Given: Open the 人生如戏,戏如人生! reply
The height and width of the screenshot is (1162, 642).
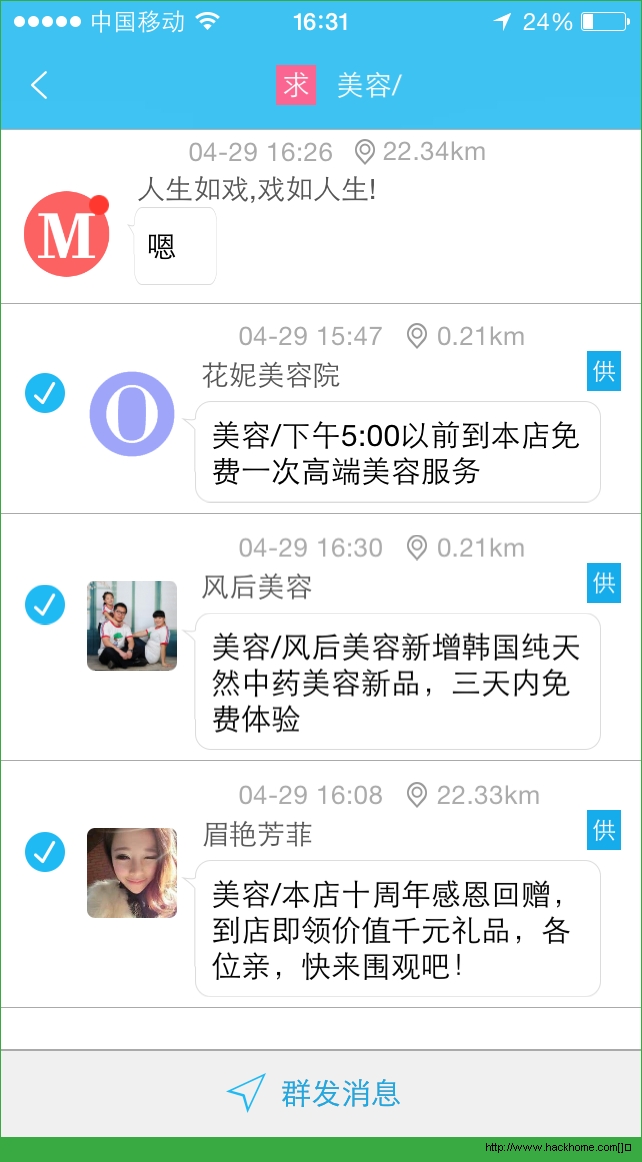Looking at the screenshot, I should pos(175,246).
